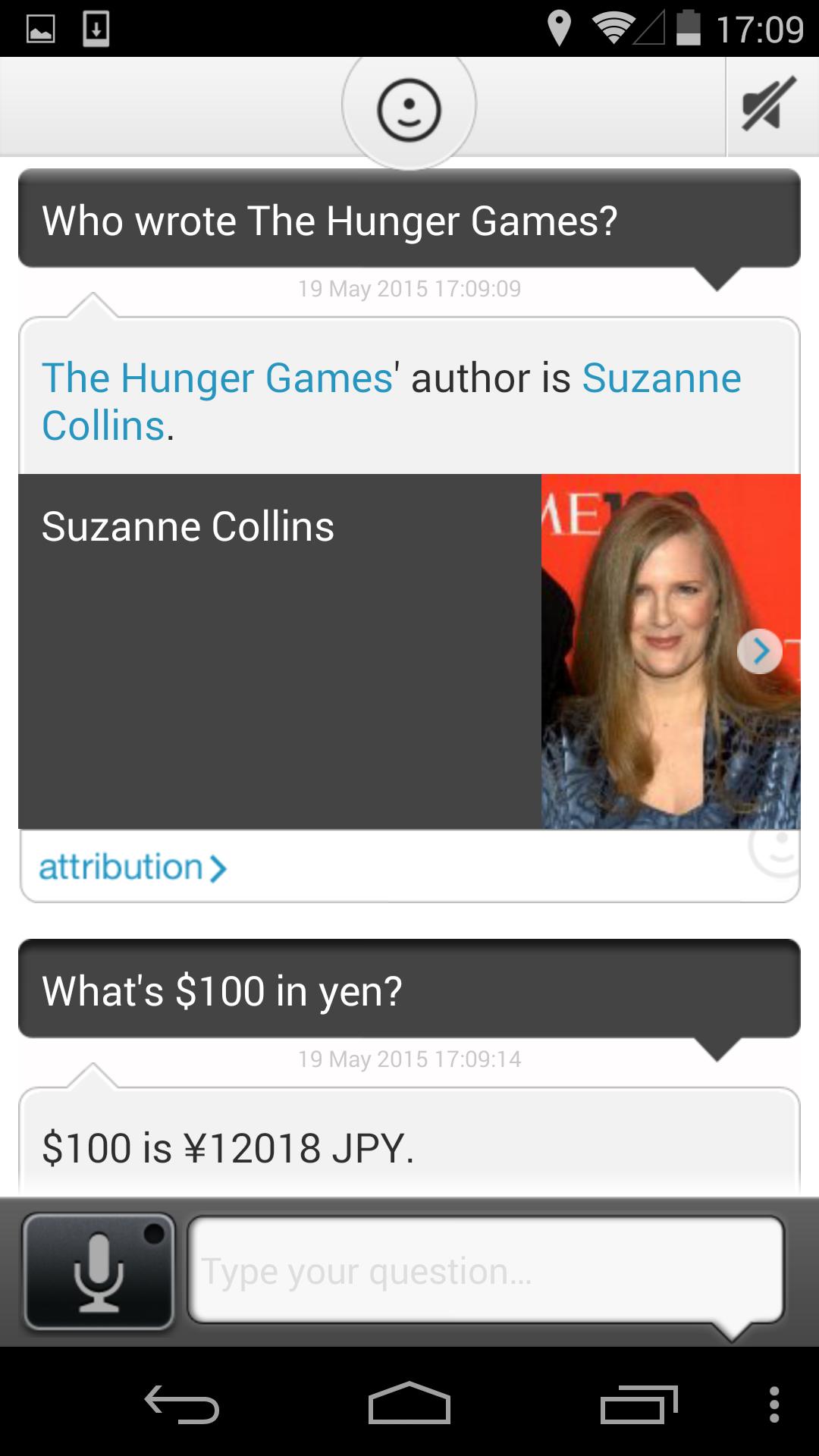Tap the arrow on Suzanne Collins photo
This screenshot has width=819, height=1456.
(759, 651)
